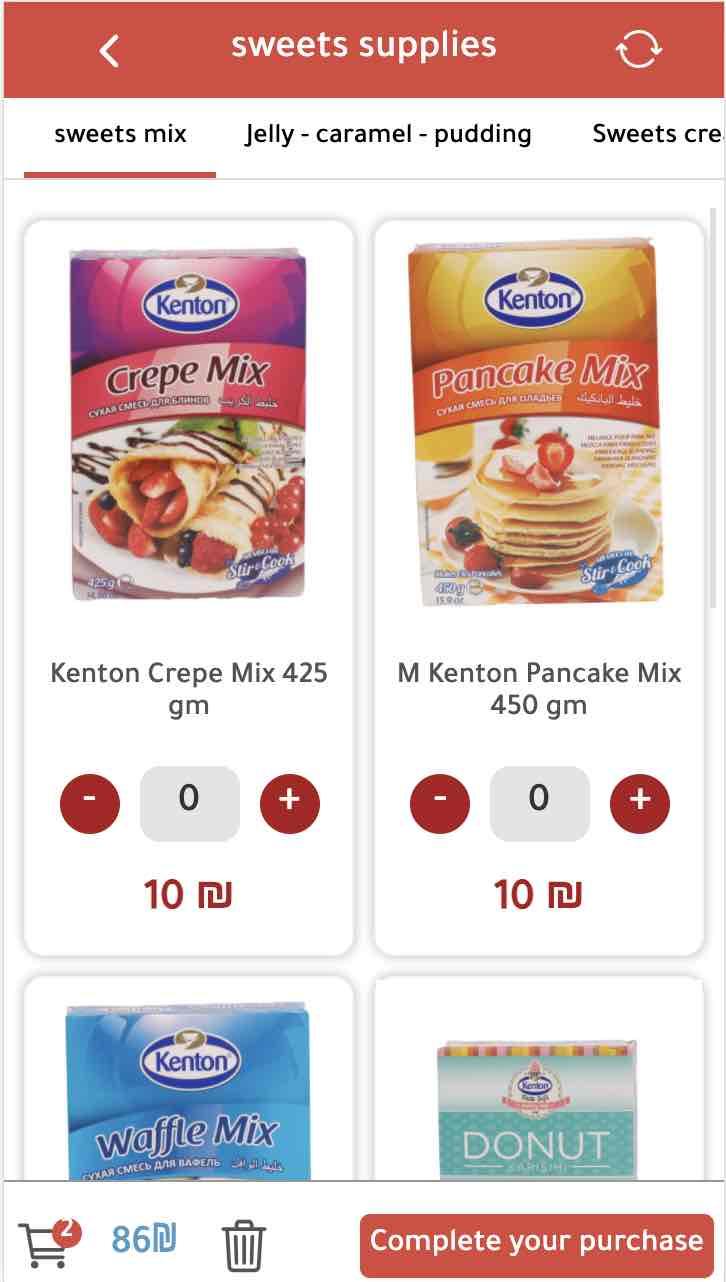Empty the cart with trash icon

[x=243, y=1245]
